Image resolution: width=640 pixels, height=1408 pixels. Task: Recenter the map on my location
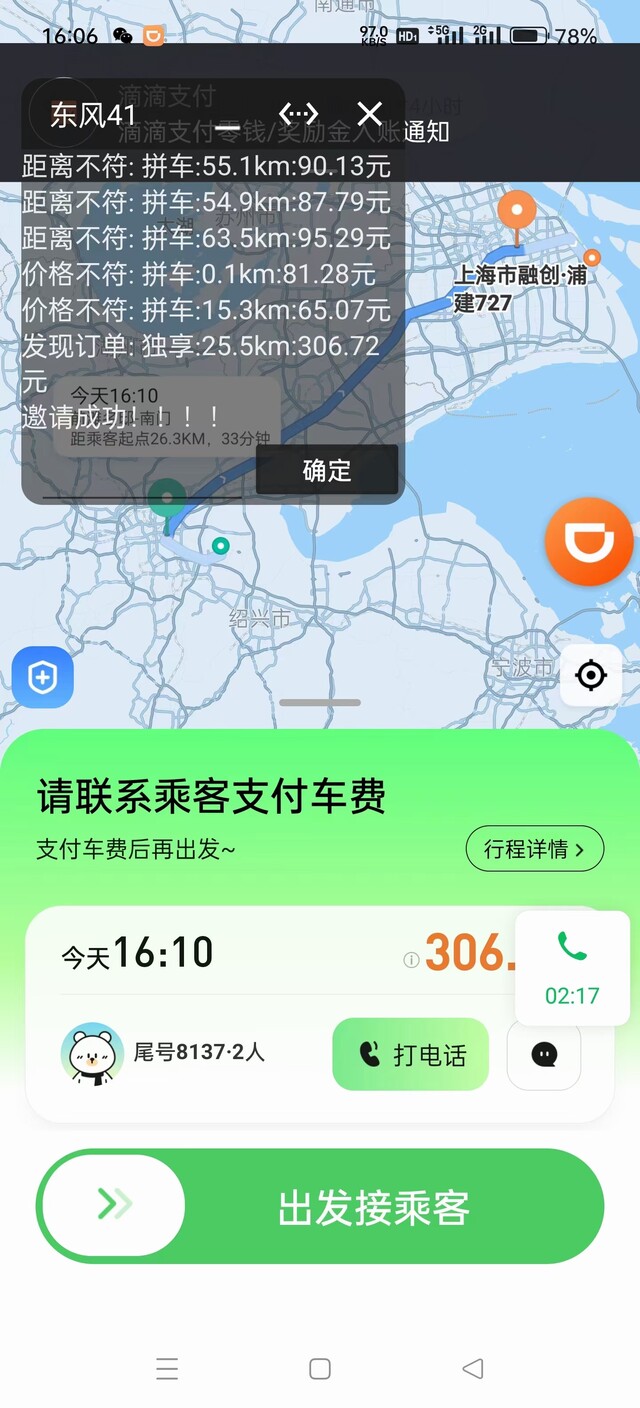point(591,675)
